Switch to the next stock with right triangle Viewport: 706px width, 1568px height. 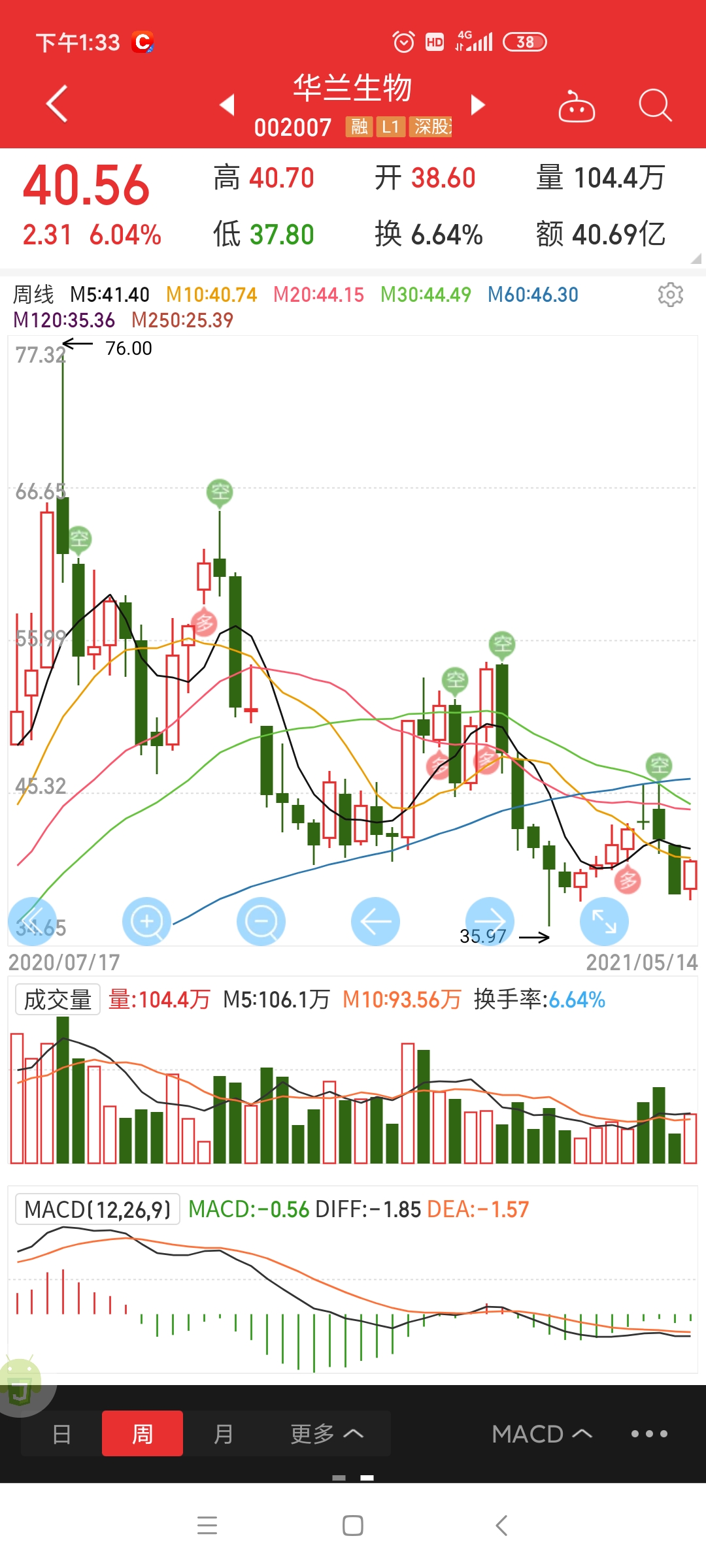478,105
